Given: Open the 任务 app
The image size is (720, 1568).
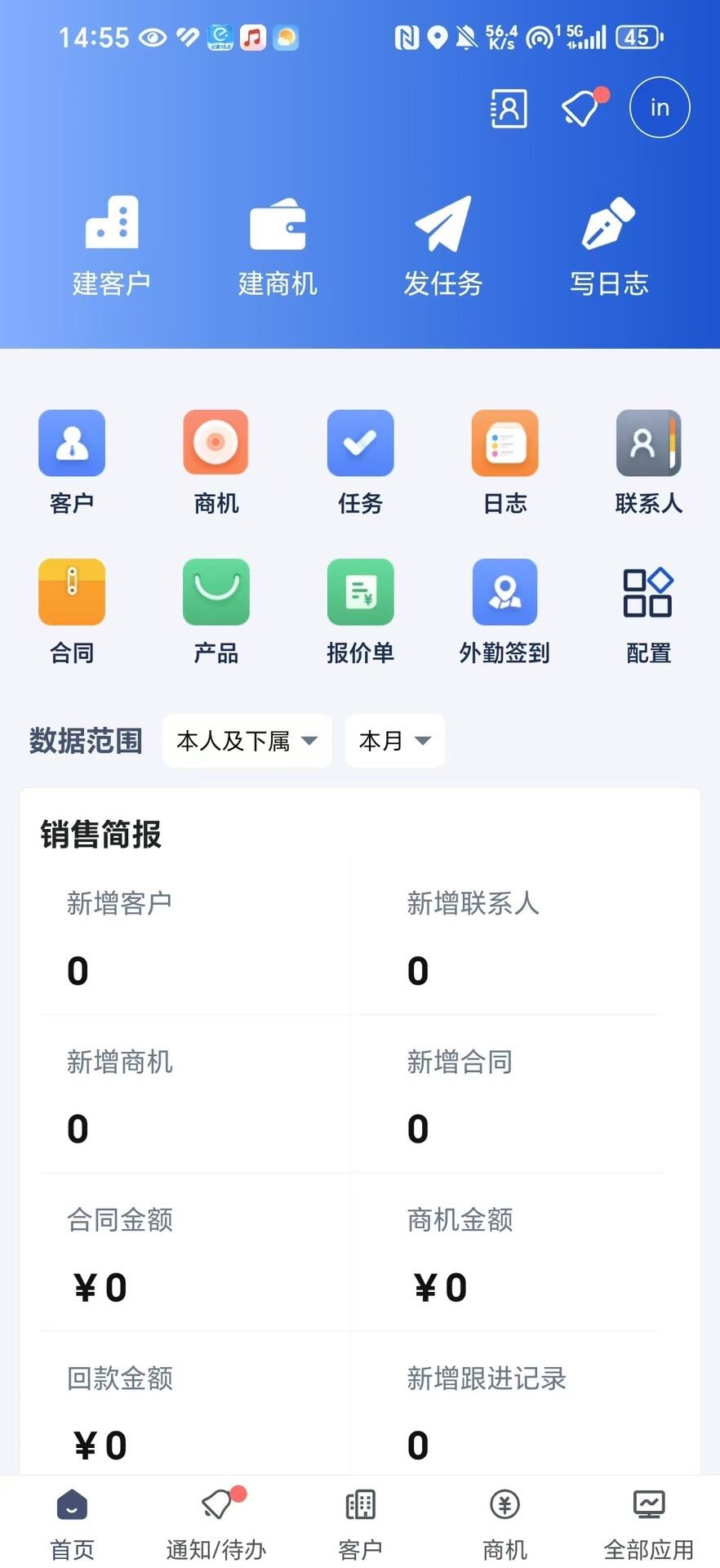Looking at the screenshot, I should (x=360, y=461).
